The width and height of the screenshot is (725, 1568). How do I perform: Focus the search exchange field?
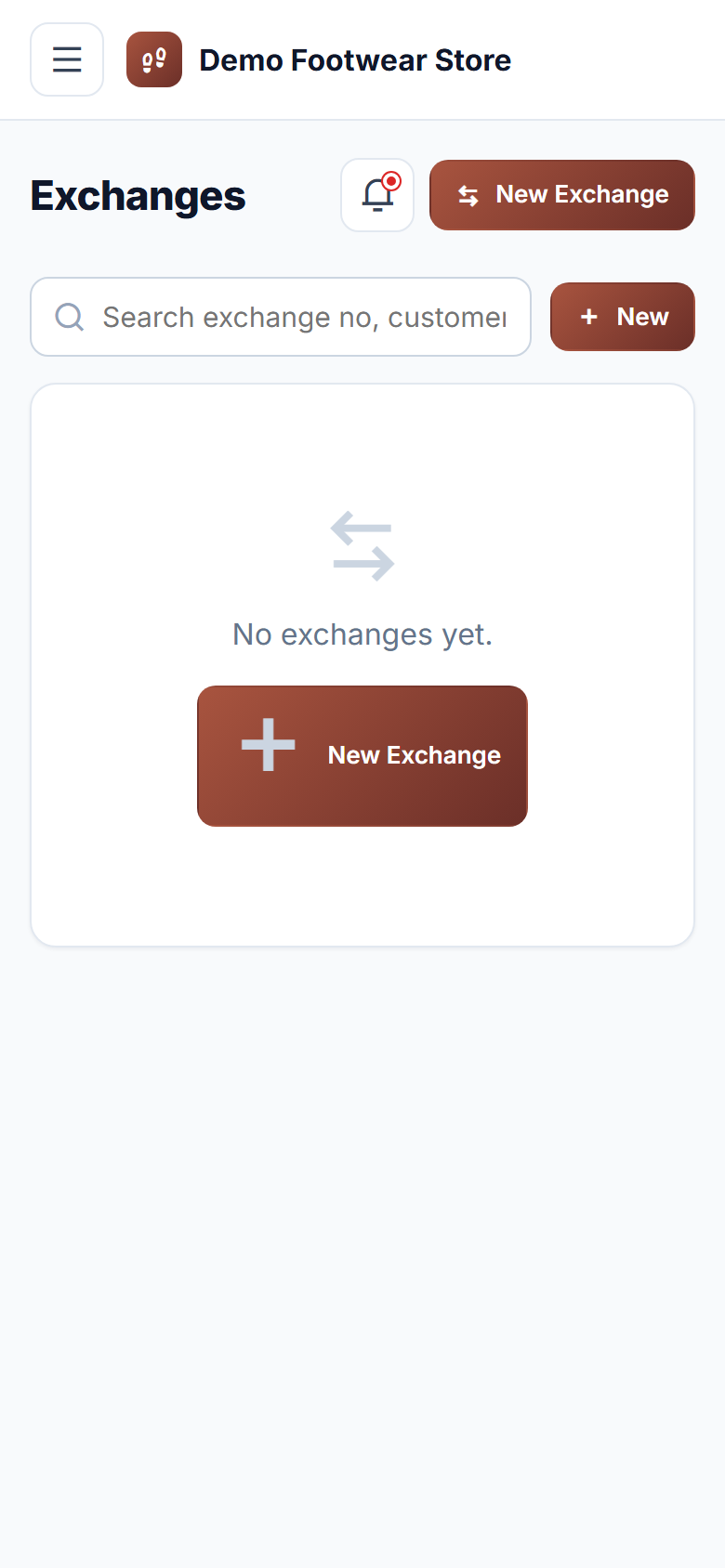(281, 317)
